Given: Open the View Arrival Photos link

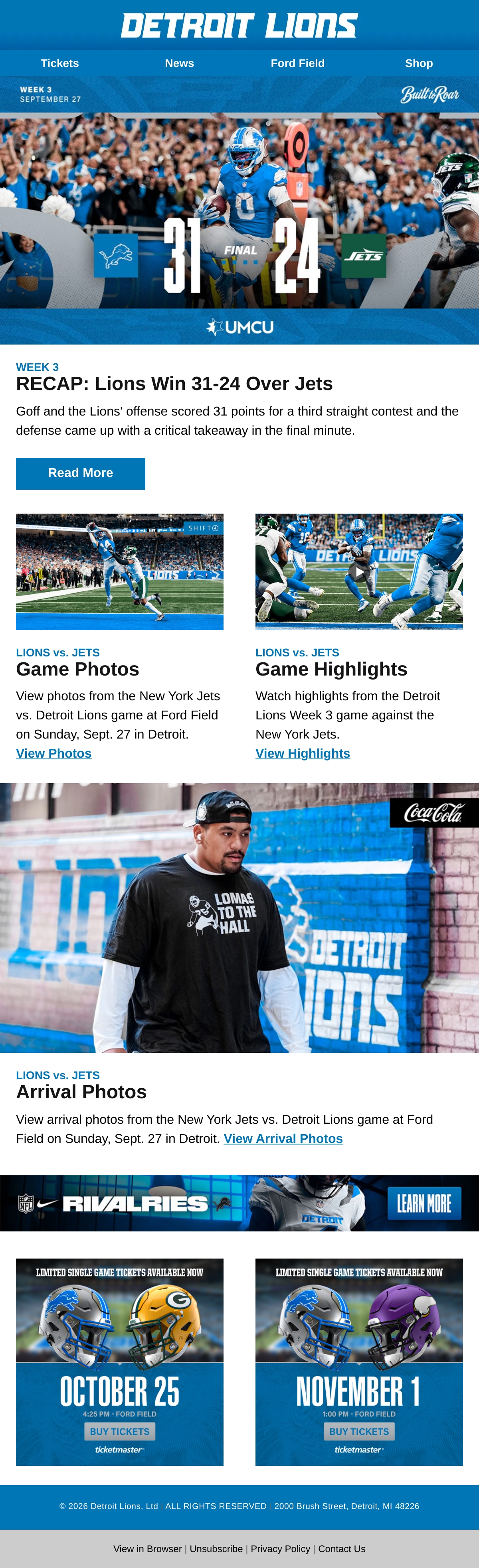Looking at the screenshot, I should click(283, 1139).
